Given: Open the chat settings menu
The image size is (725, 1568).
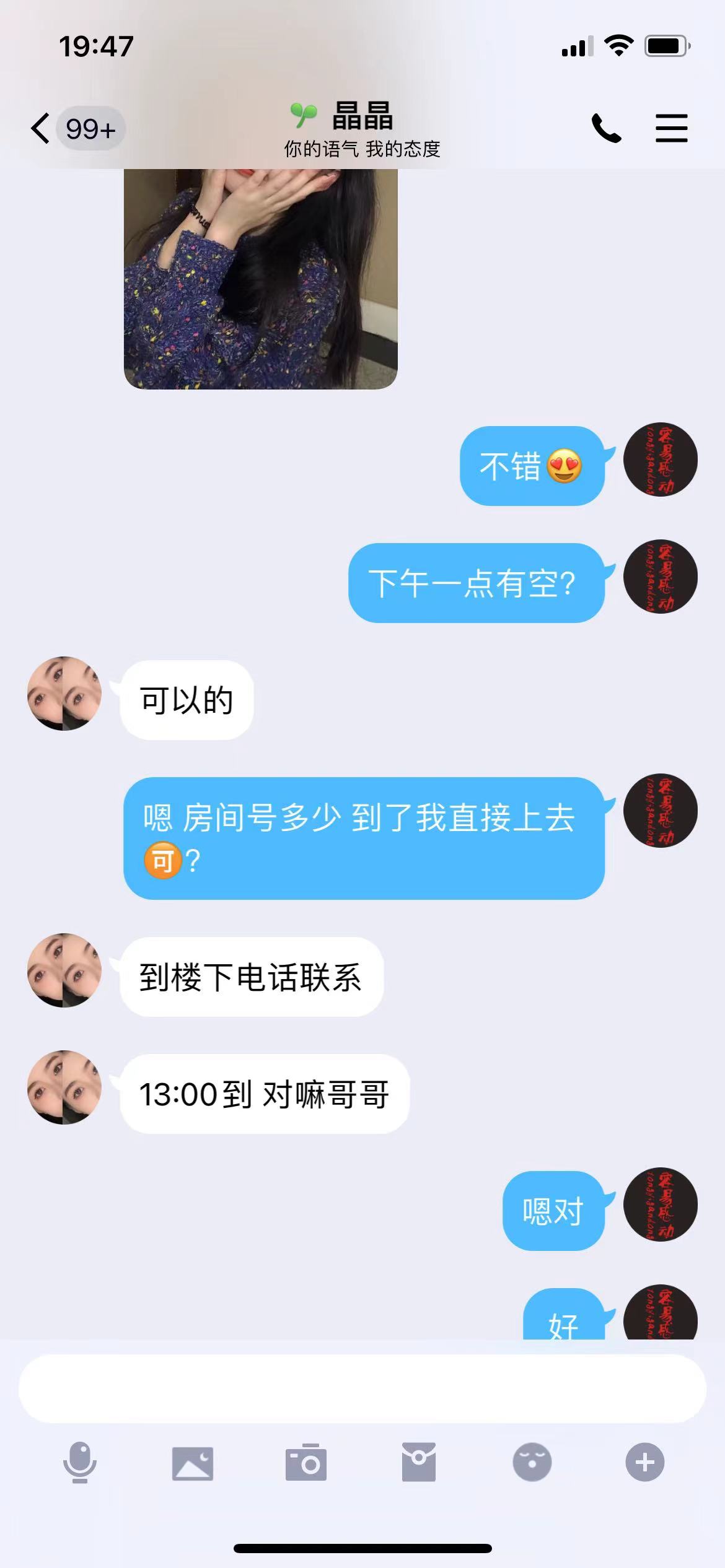Looking at the screenshot, I should [671, 128].
